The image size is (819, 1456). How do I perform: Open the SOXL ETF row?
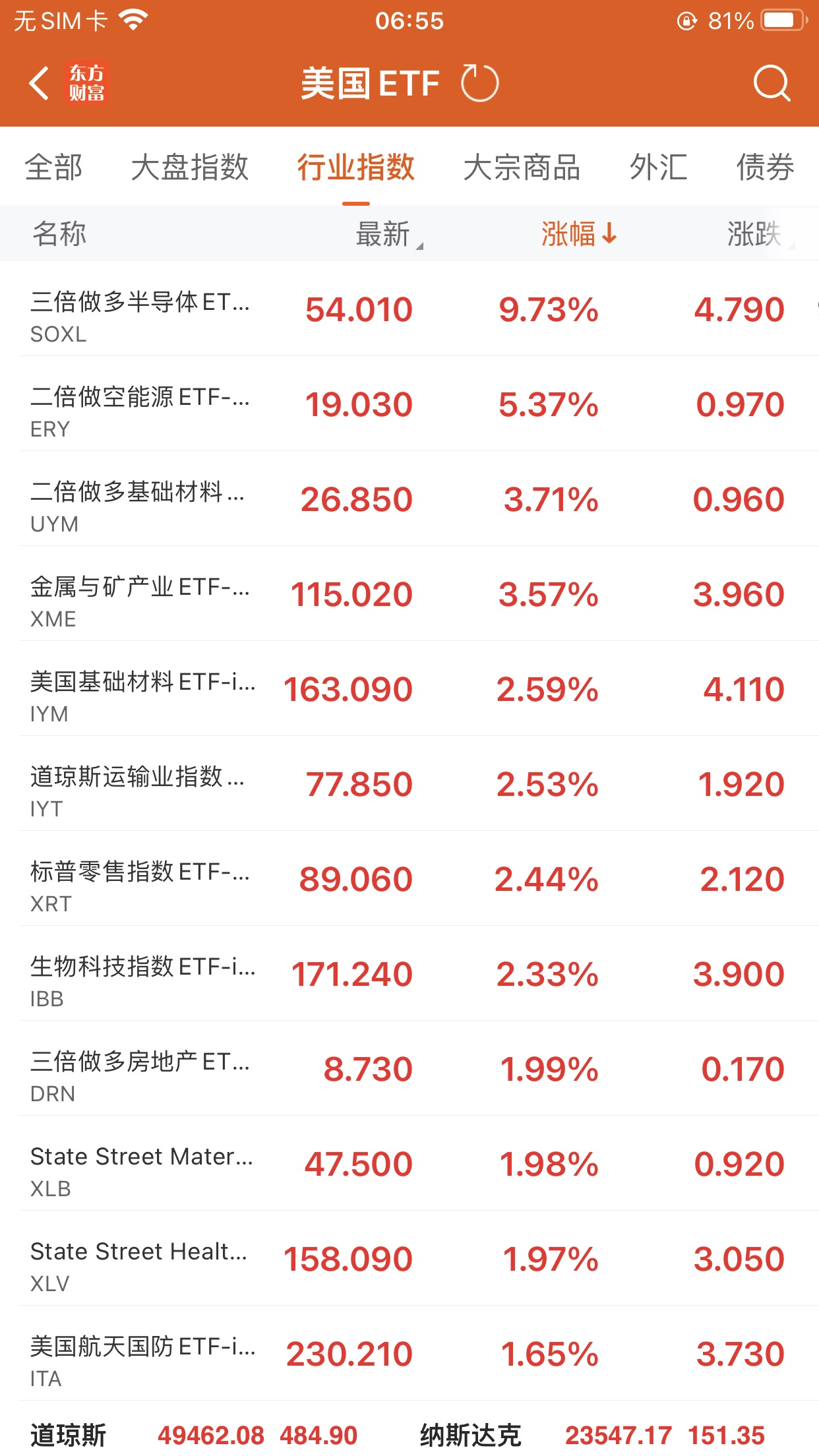[x=409, y=309]
